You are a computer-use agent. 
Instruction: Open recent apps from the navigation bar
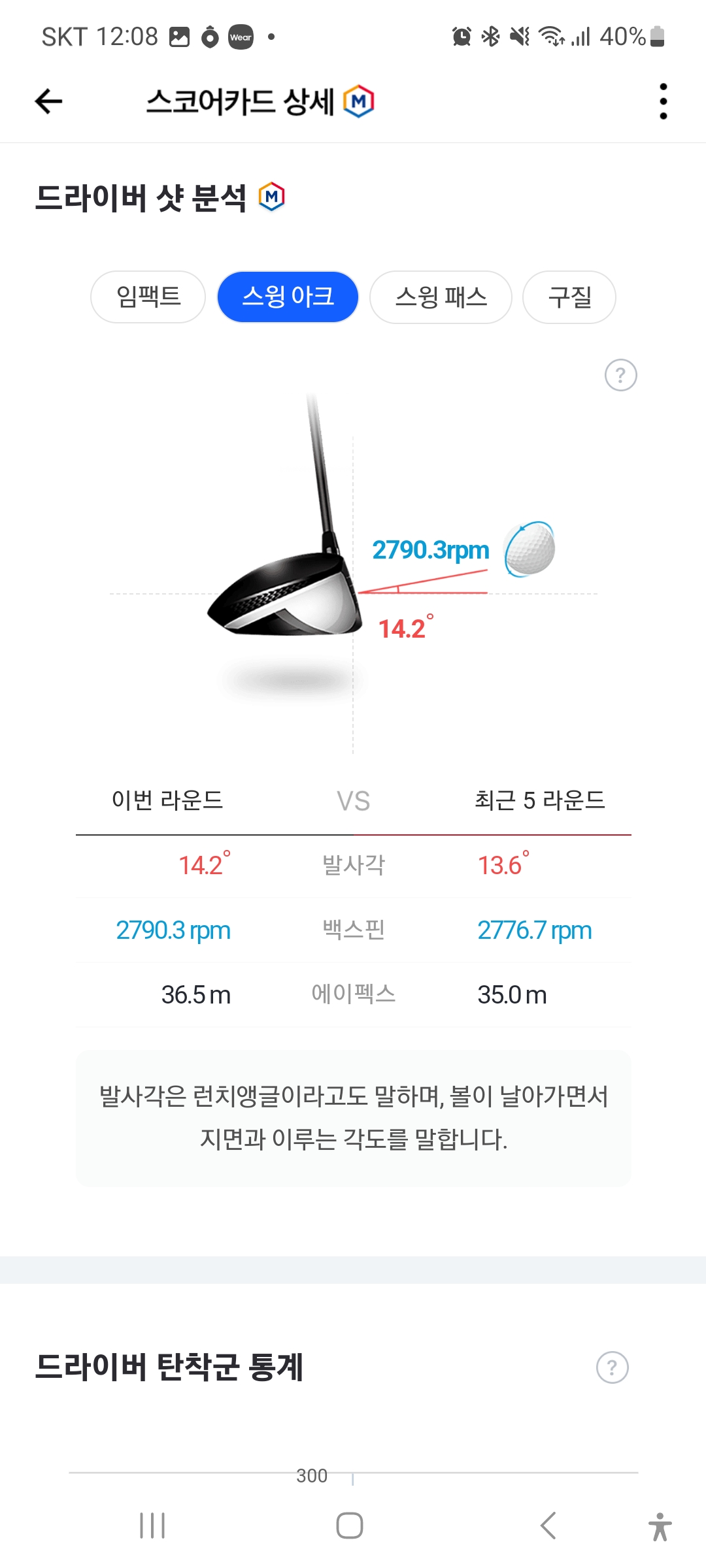pos(152,1526)
